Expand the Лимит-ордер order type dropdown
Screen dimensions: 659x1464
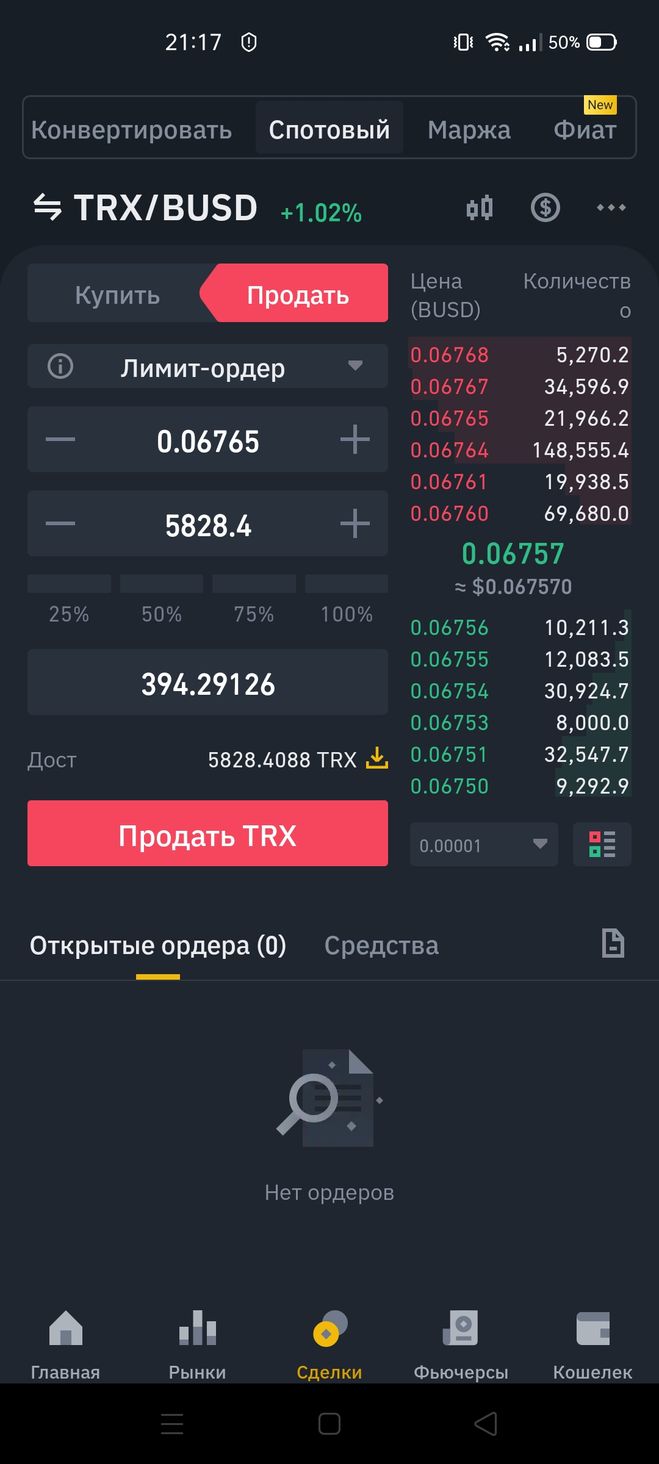207,367
